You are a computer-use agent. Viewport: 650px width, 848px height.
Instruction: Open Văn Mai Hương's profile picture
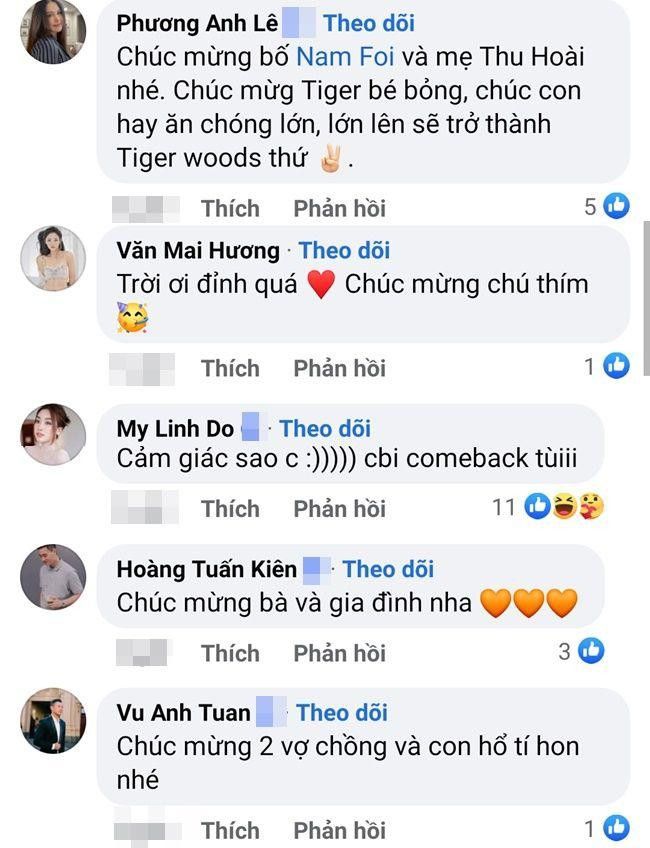53,258
